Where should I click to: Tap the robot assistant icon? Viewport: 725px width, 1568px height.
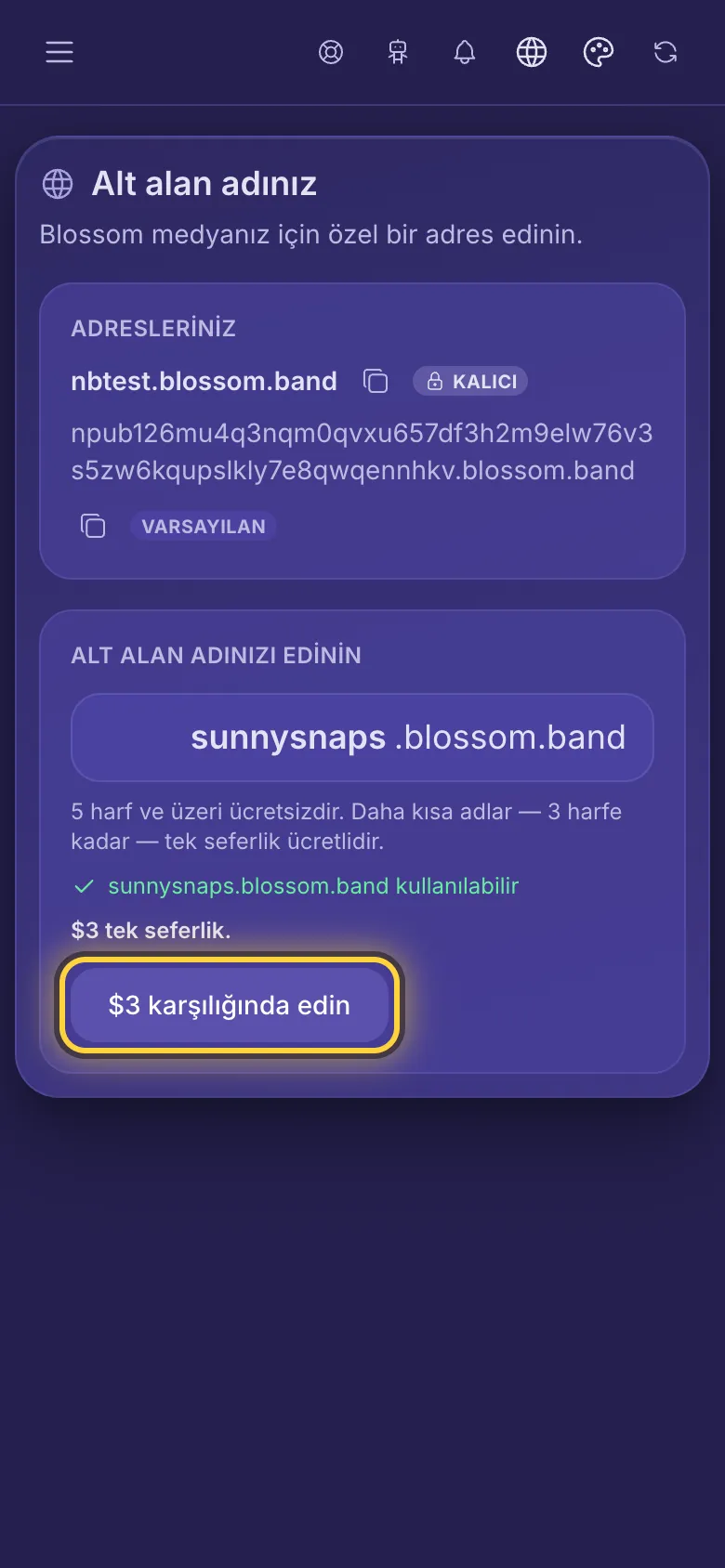398,52
